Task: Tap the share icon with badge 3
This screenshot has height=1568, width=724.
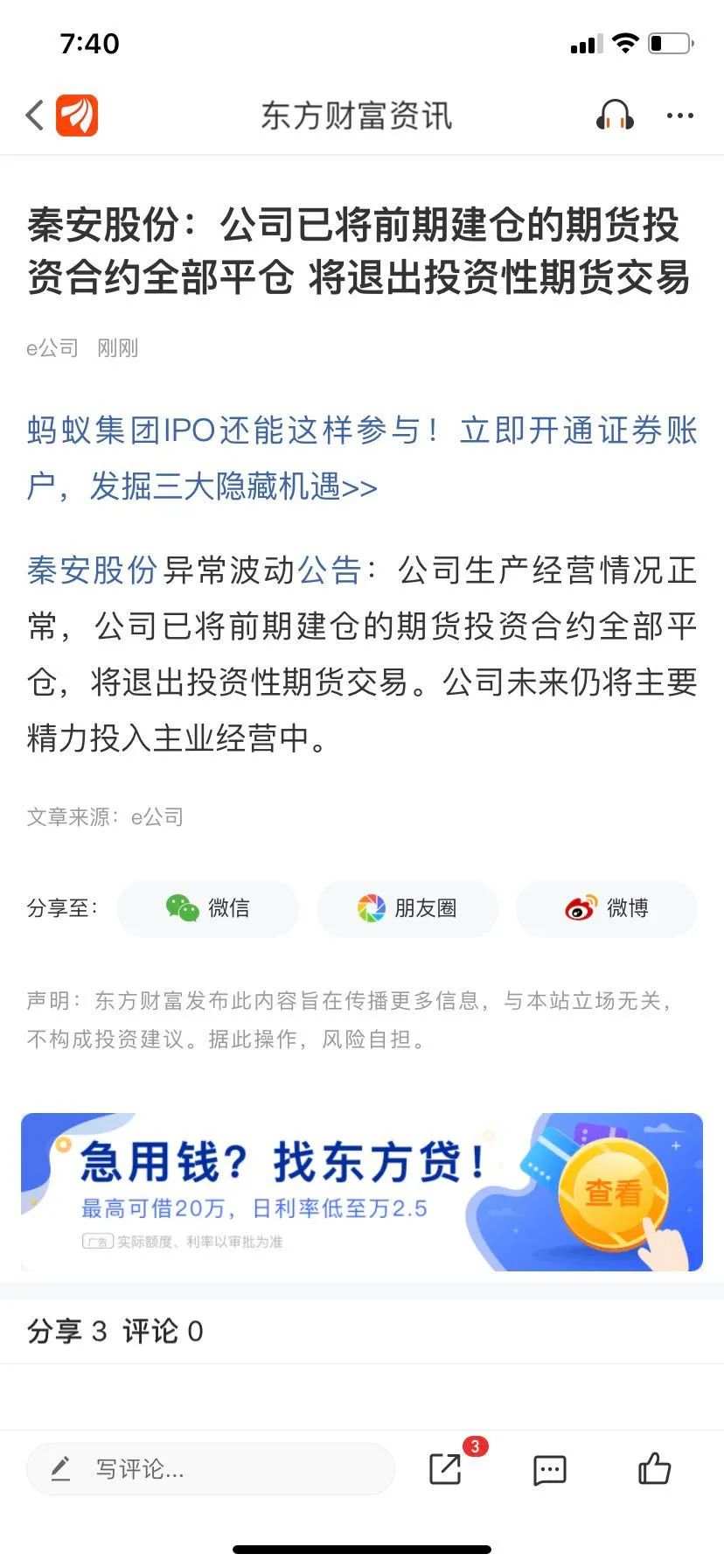Action: pos(446,1469)
